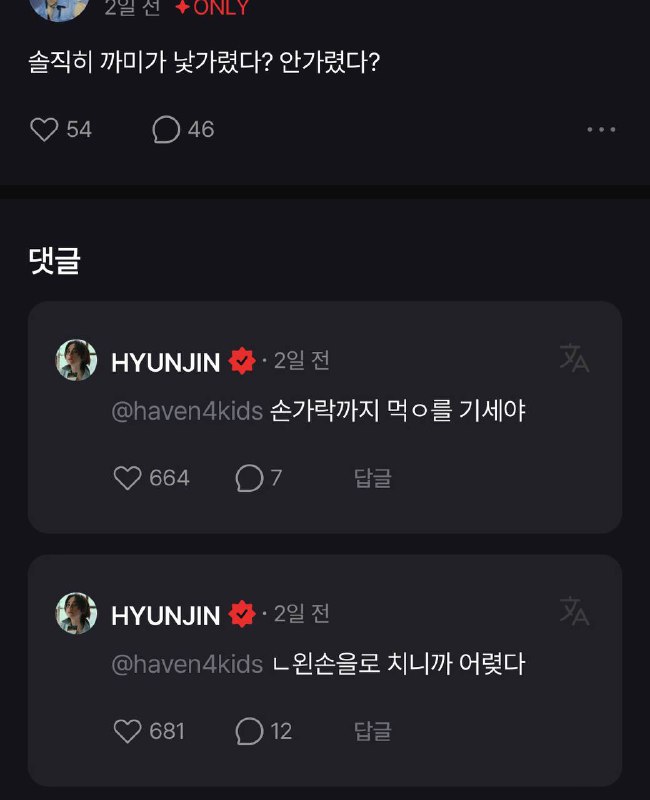The image size is (650, 800).
Task: Open HYUNJIN's avatar on the second comment
Action: coord(76,613)
